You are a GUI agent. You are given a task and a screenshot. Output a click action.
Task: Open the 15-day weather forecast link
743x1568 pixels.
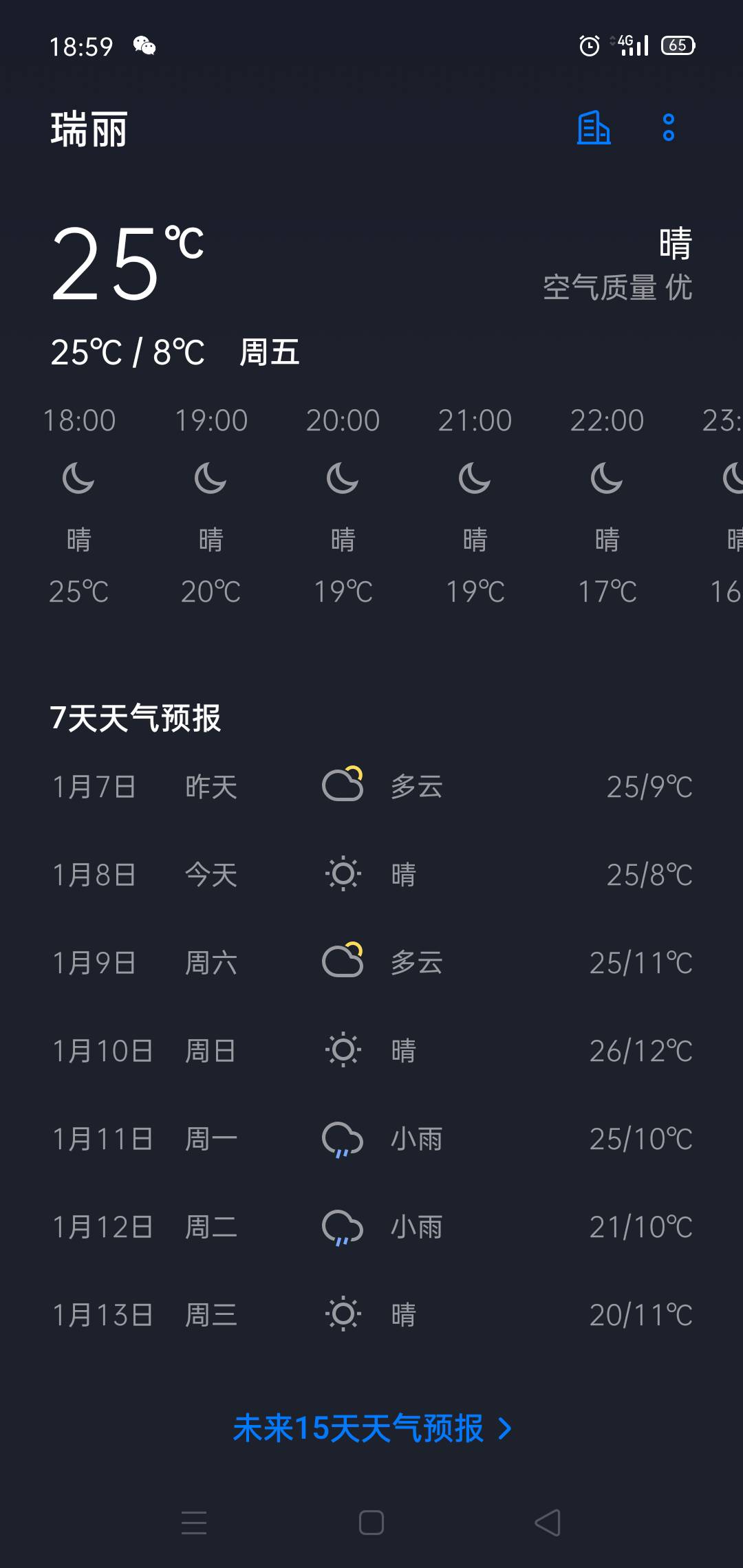[372, 1428]
